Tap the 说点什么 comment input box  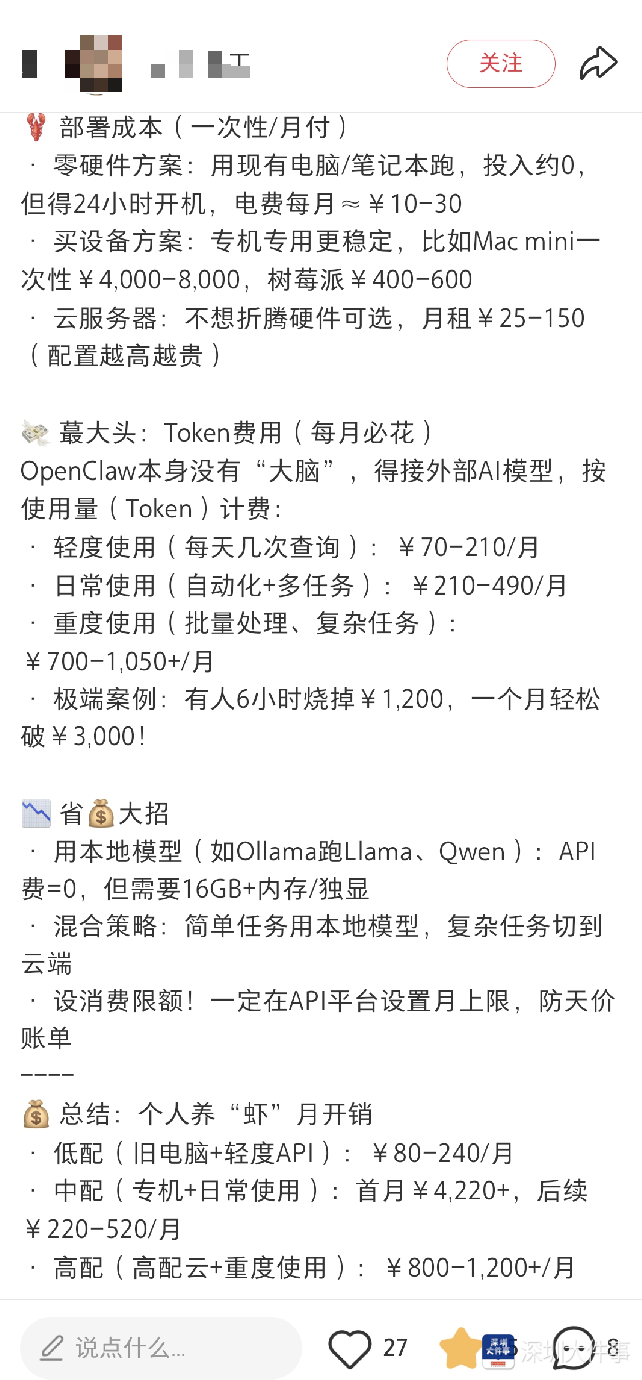click(x=160, y=1347)
